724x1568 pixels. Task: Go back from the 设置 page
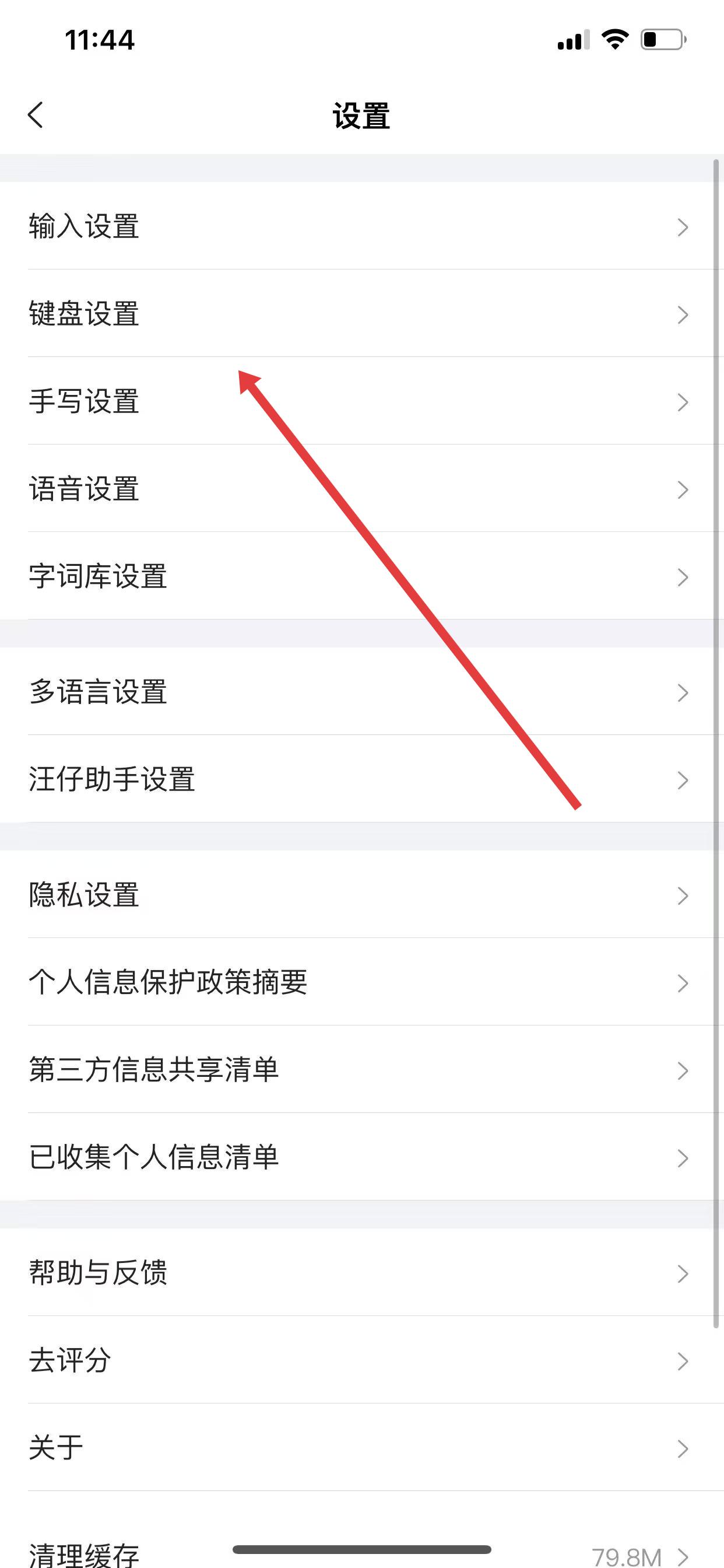coord(36,114)
